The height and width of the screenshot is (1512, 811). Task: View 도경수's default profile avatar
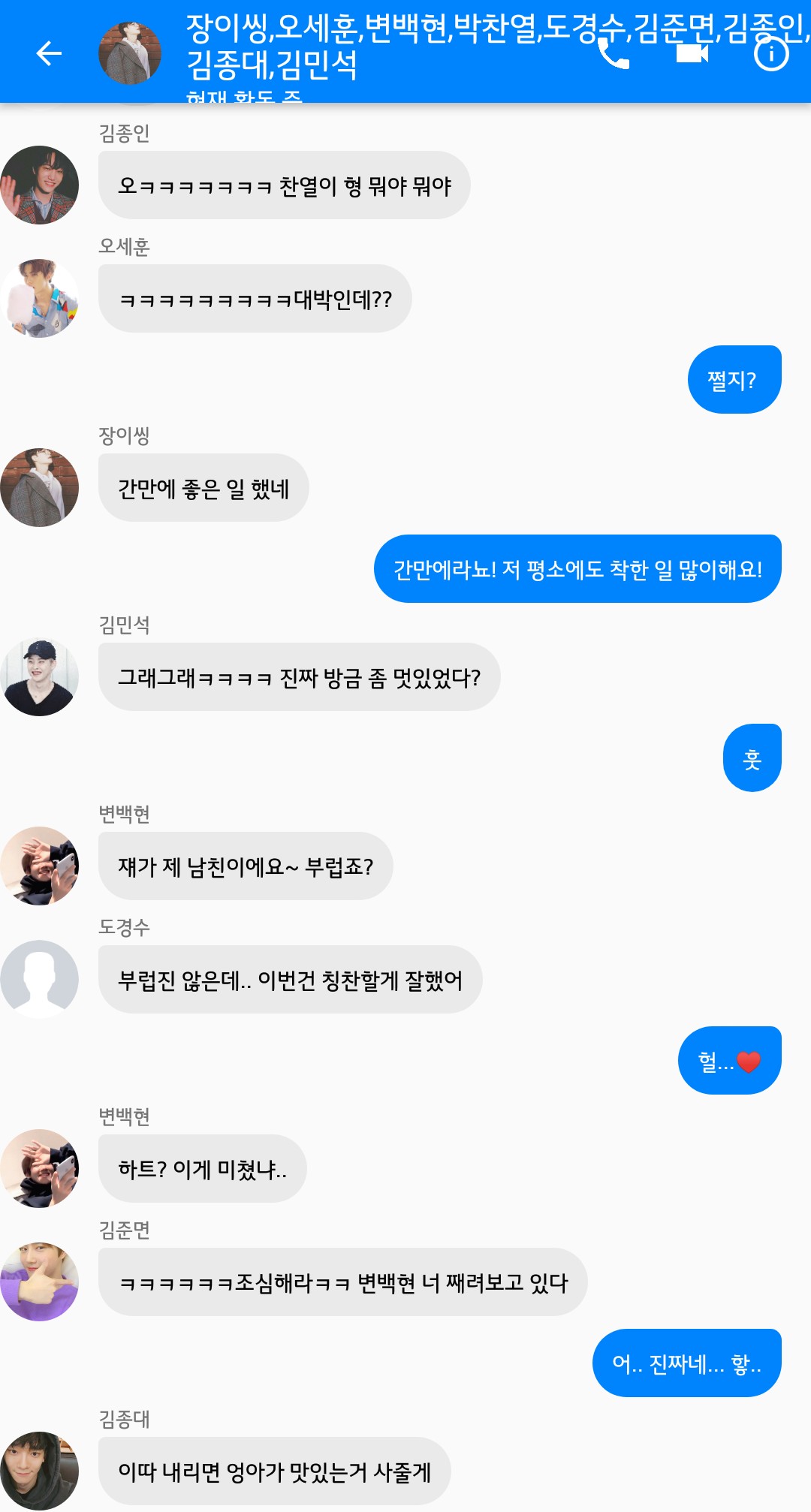coord(40,980)
